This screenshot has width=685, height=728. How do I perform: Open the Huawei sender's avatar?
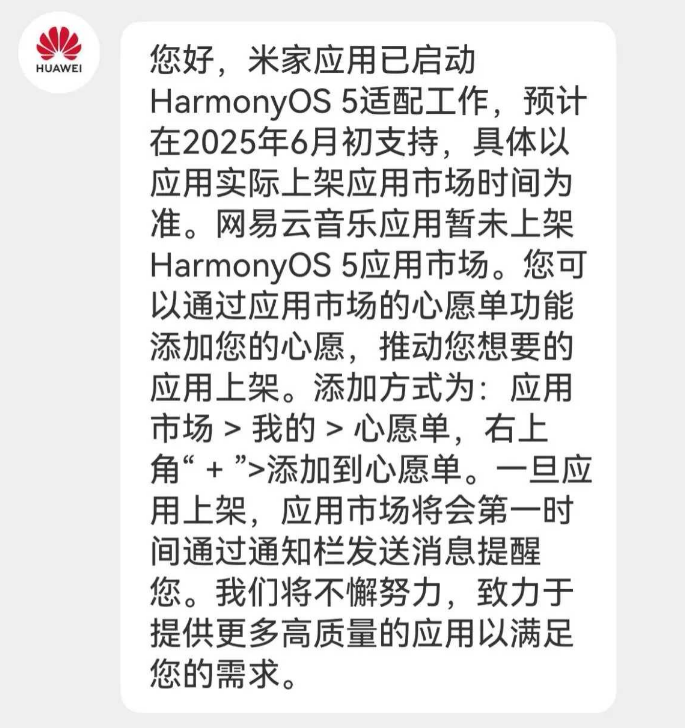[59, 52]
